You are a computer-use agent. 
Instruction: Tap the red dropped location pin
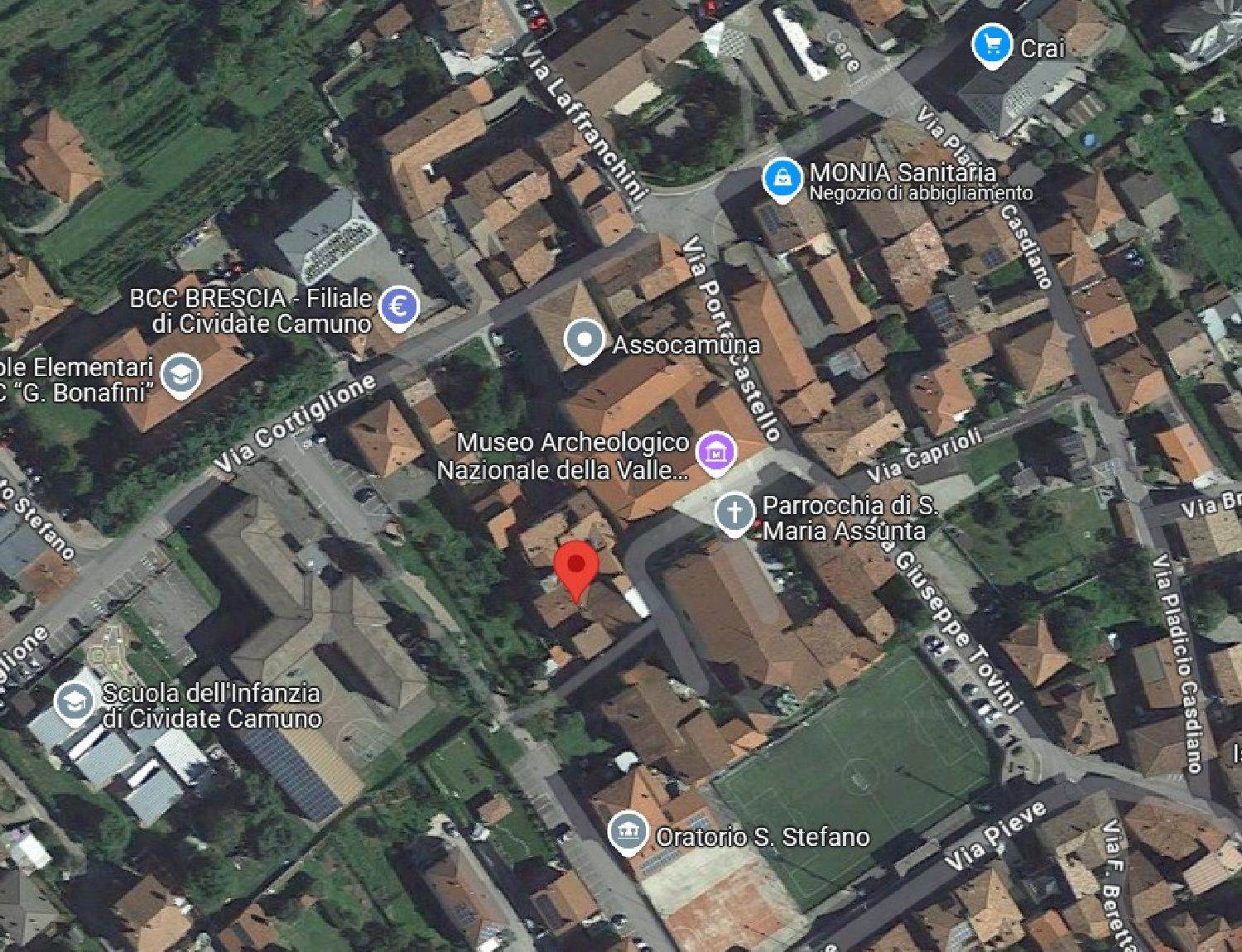click(576, 567)
